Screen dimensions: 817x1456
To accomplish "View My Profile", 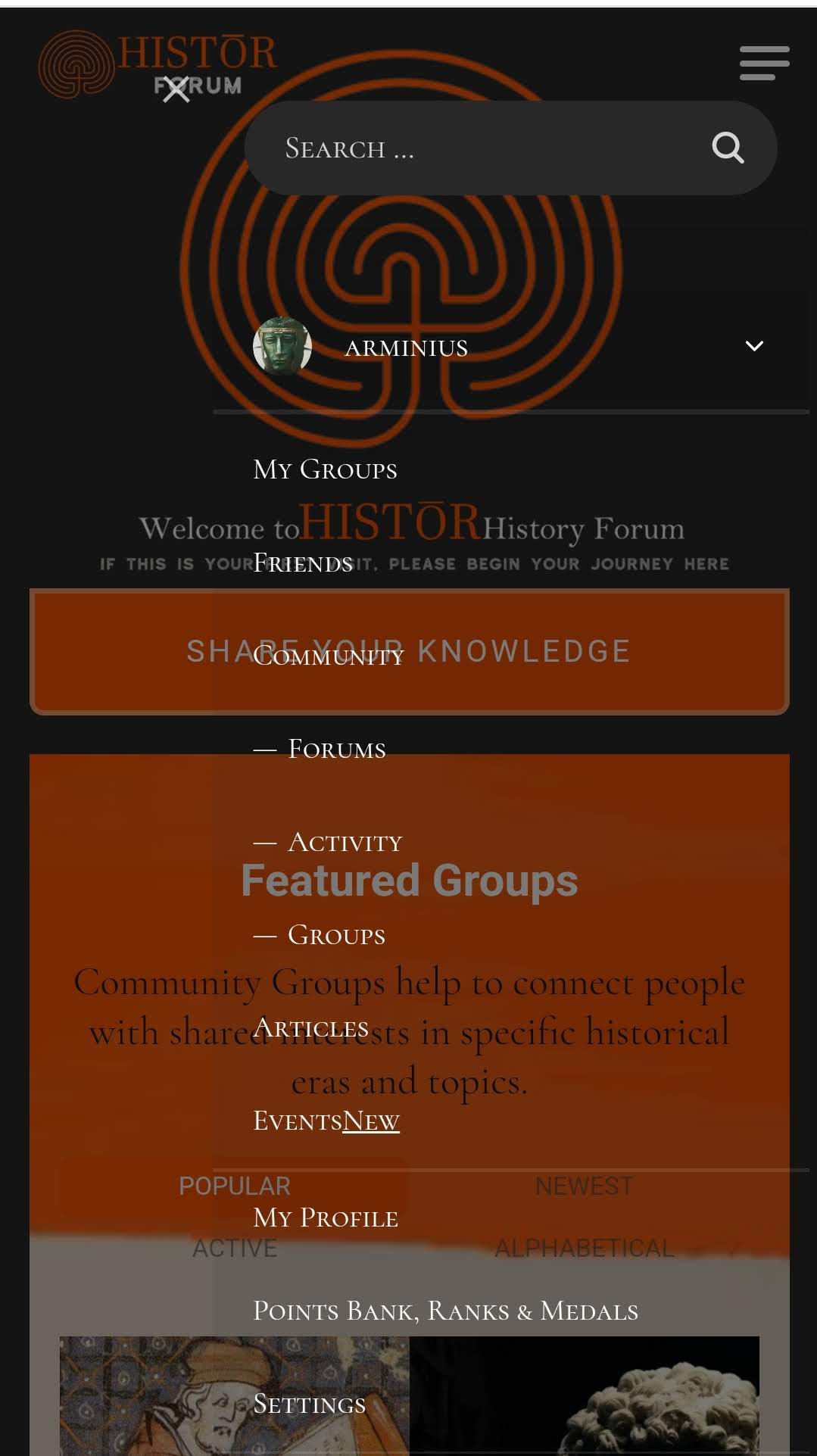I will tap(326, 1217).
